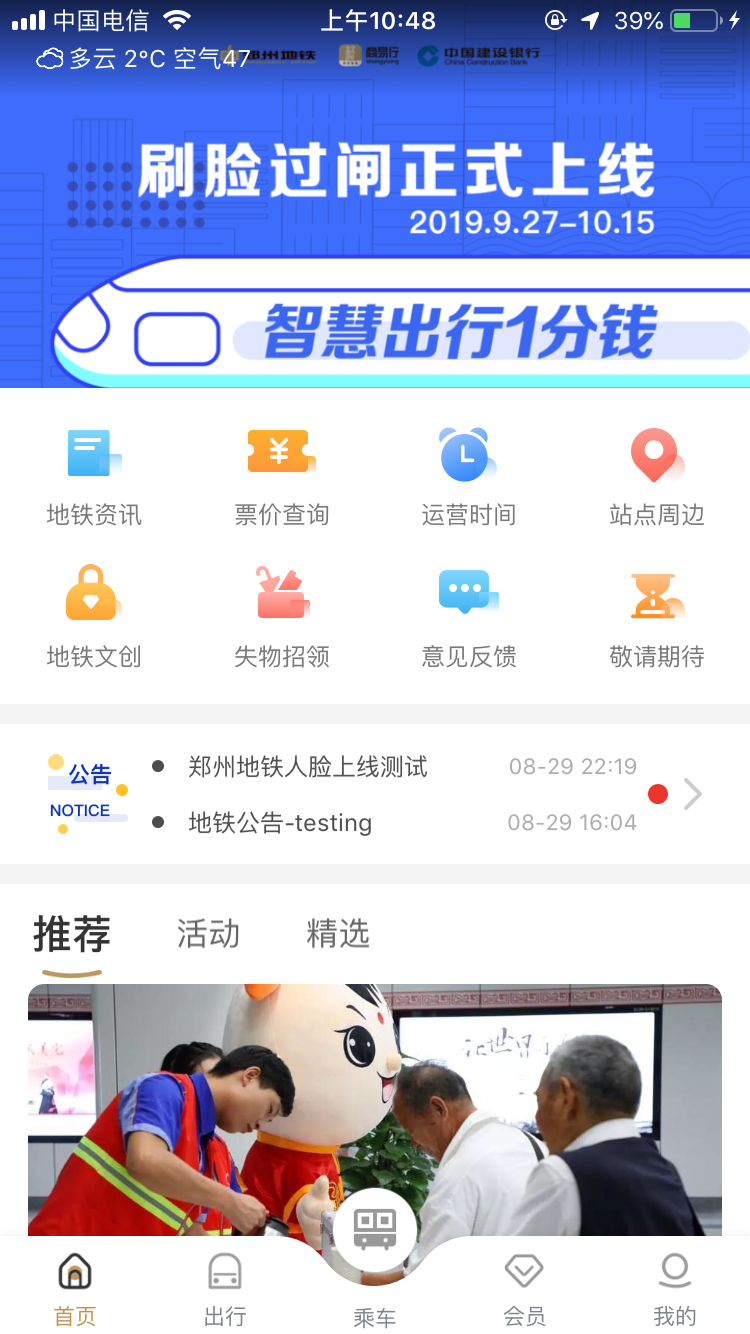Image resolution: width=750 pixels, height=1334 pixels.
Task: Switch to the 活动 tab
Action: click(208, 934)
